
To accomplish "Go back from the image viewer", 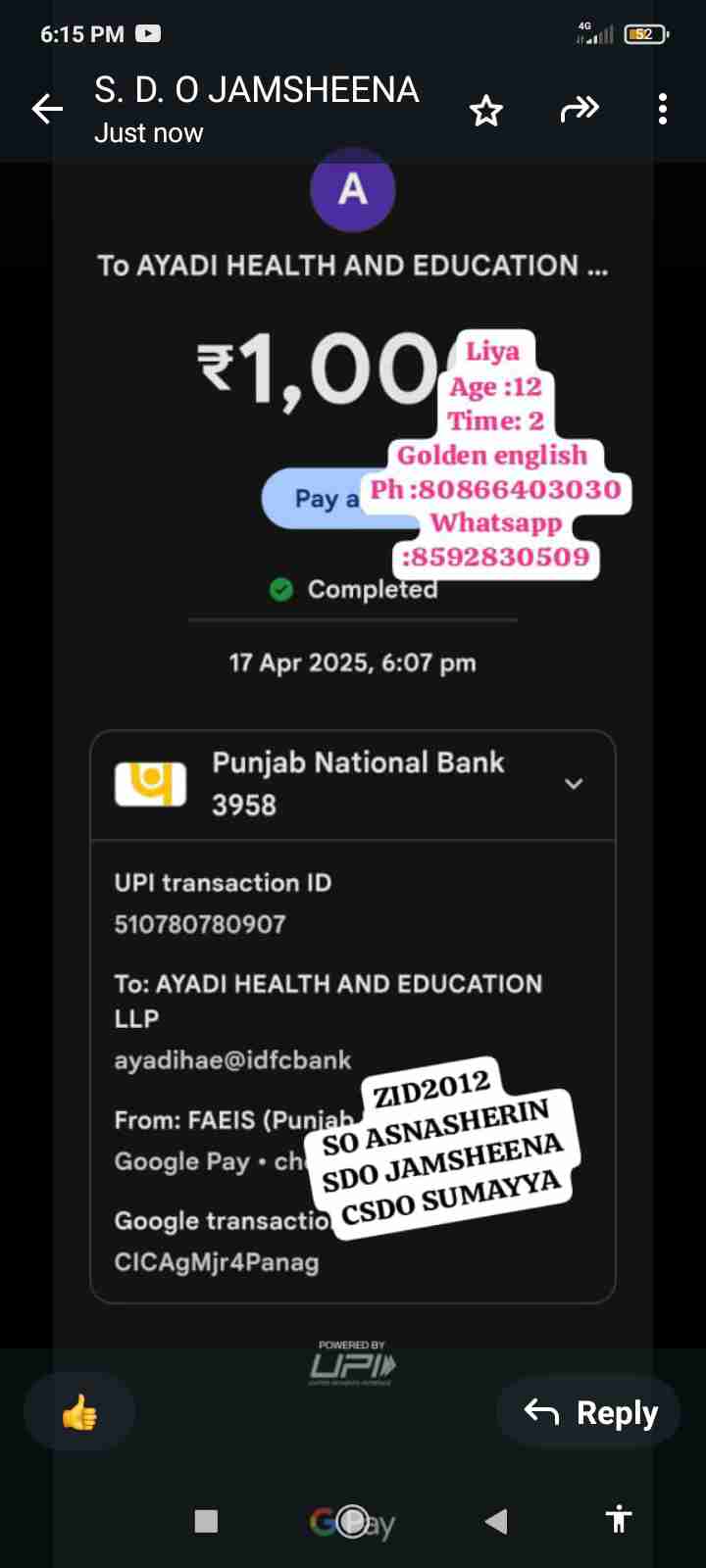I will (x=47, y=109).
